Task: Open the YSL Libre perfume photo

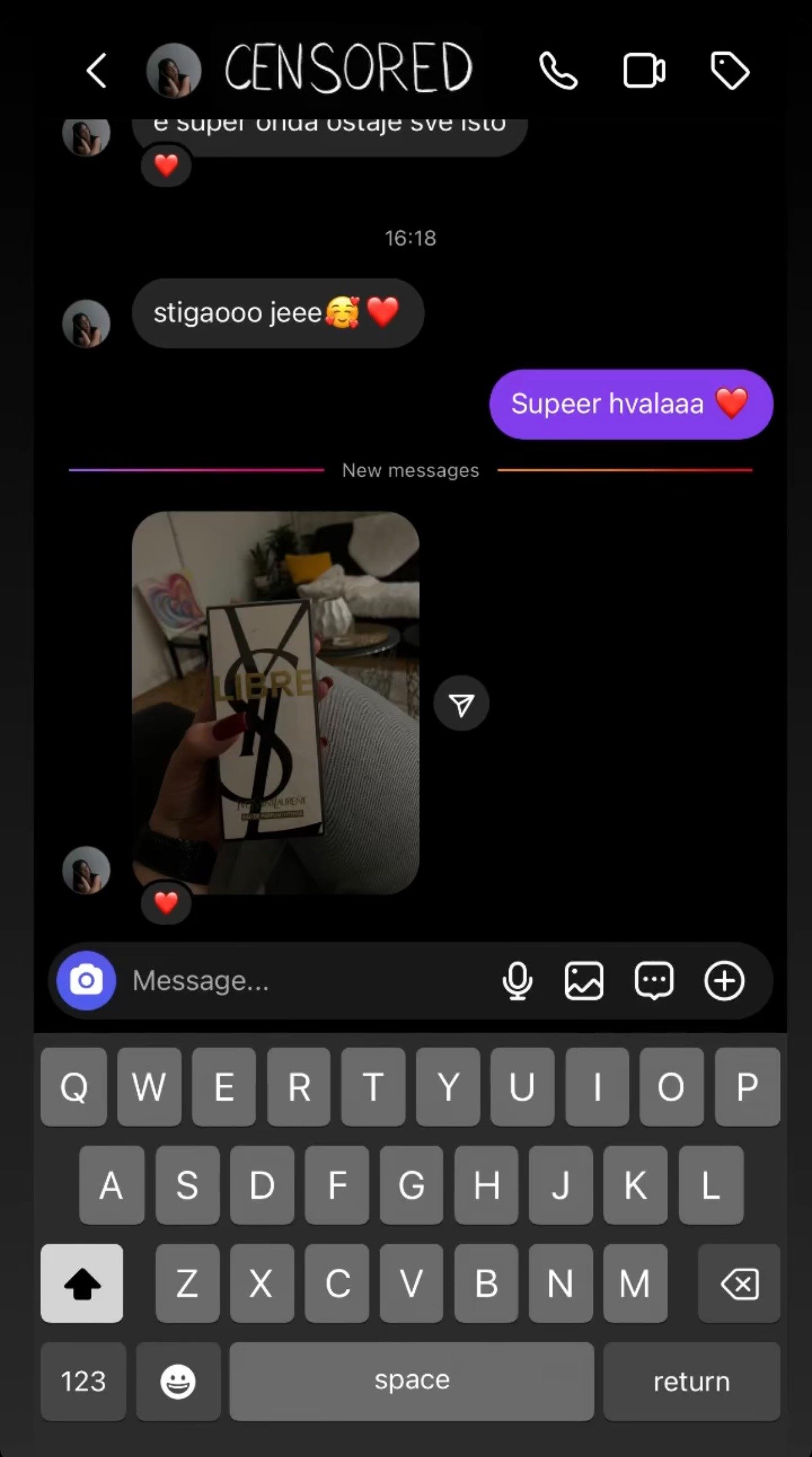Action: (x=276, y=702)
